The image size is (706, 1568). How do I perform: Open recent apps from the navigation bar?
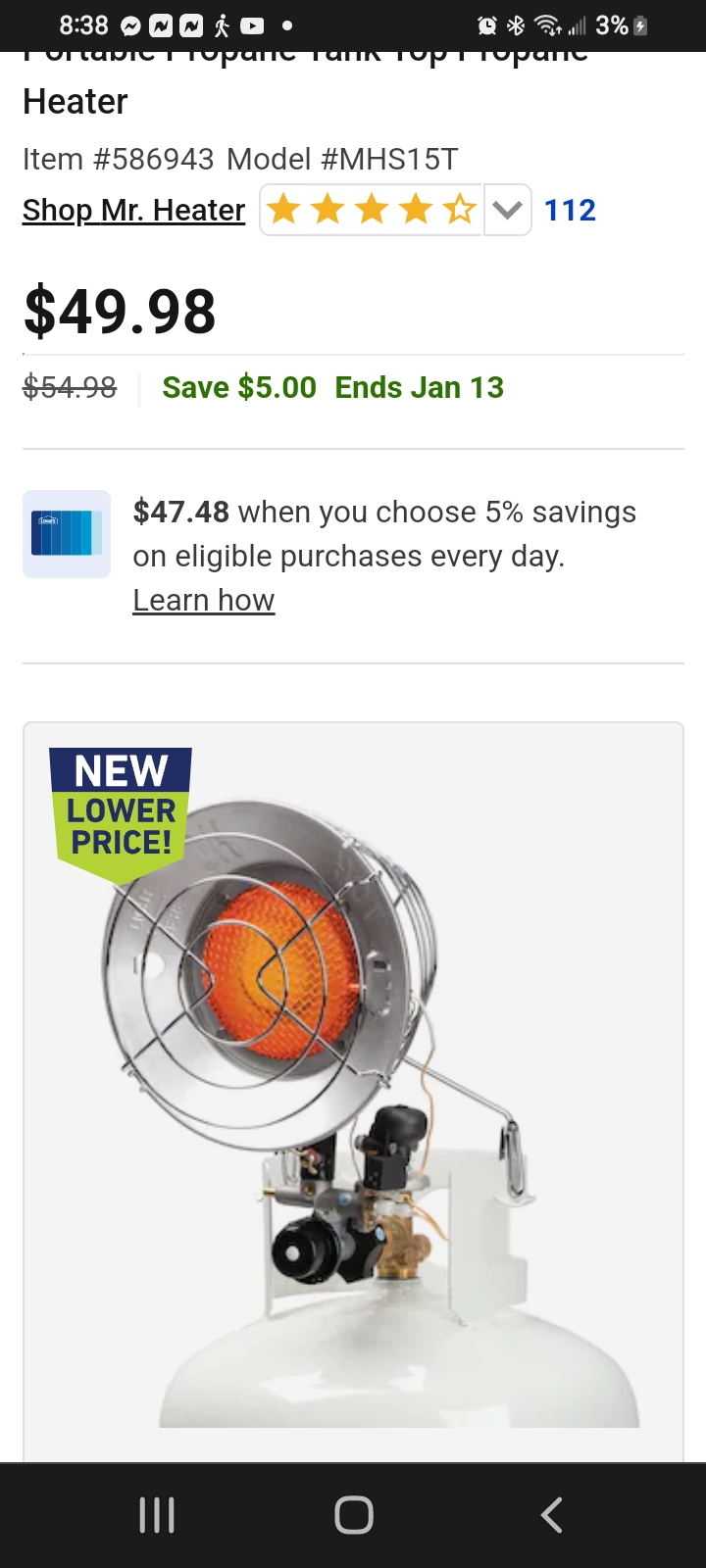(x=157, y=1514)
